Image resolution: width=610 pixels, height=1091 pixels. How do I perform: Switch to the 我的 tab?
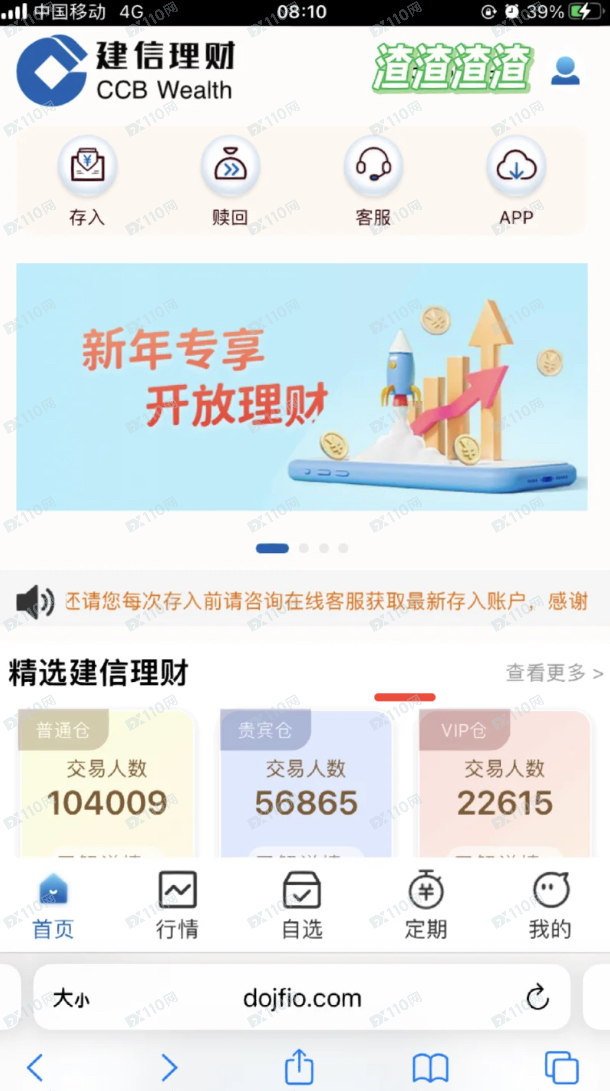tap(549, 906)
